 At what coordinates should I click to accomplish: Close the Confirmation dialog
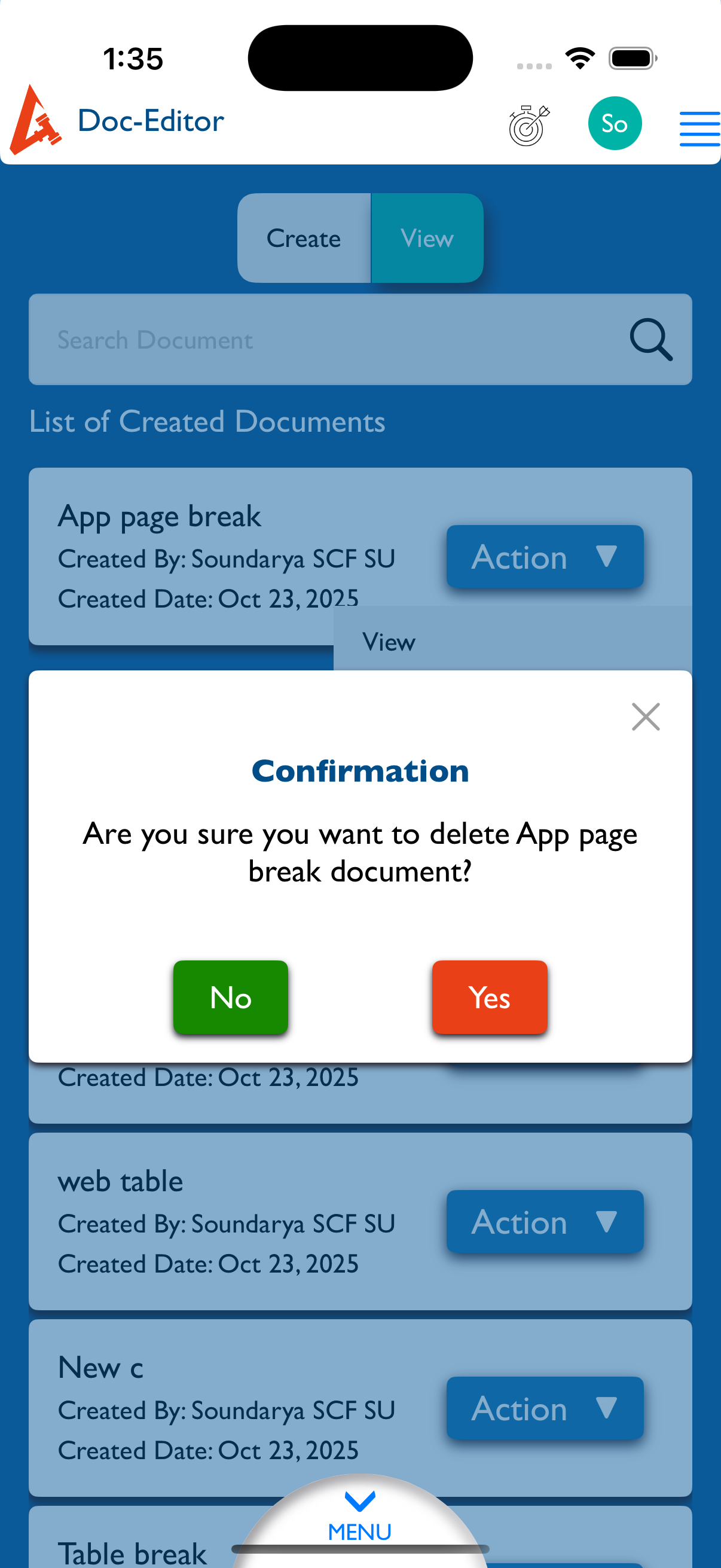tap(646, 716)
